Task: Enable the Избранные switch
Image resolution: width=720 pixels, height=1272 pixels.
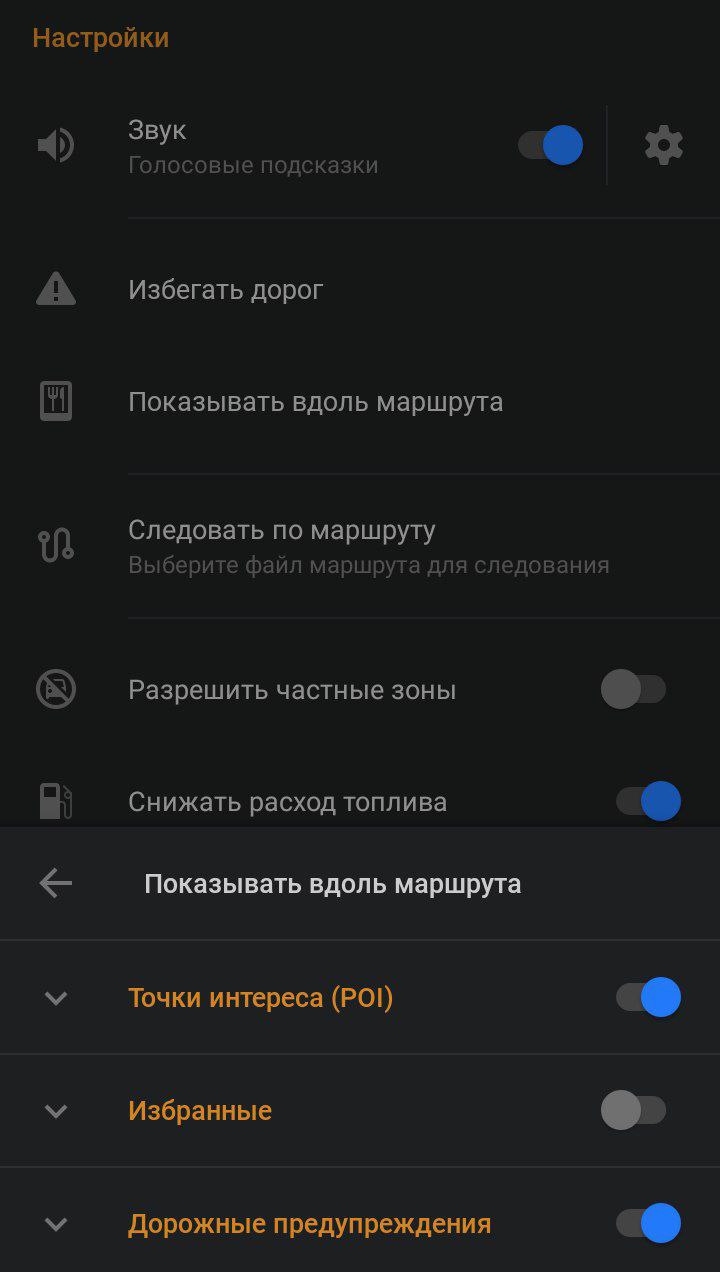Action: pyautogui.click(x=633, y=1110)
